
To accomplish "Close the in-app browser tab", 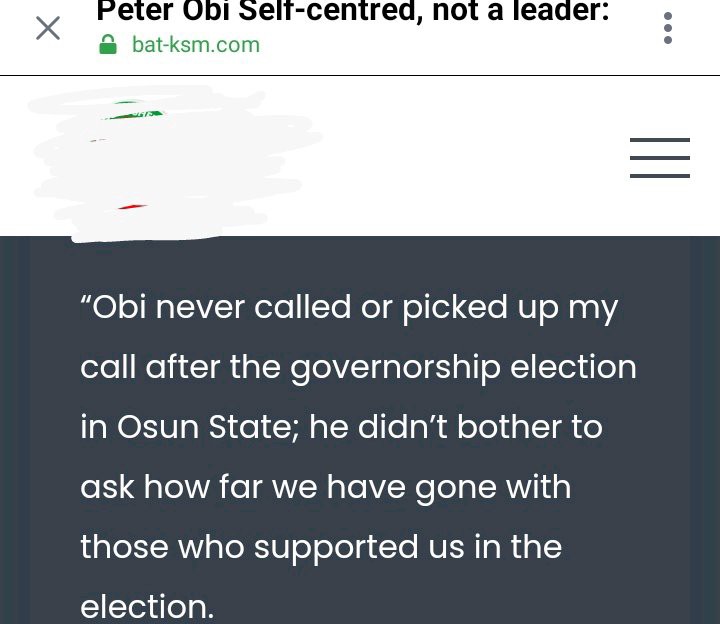I will pos(47,29).
